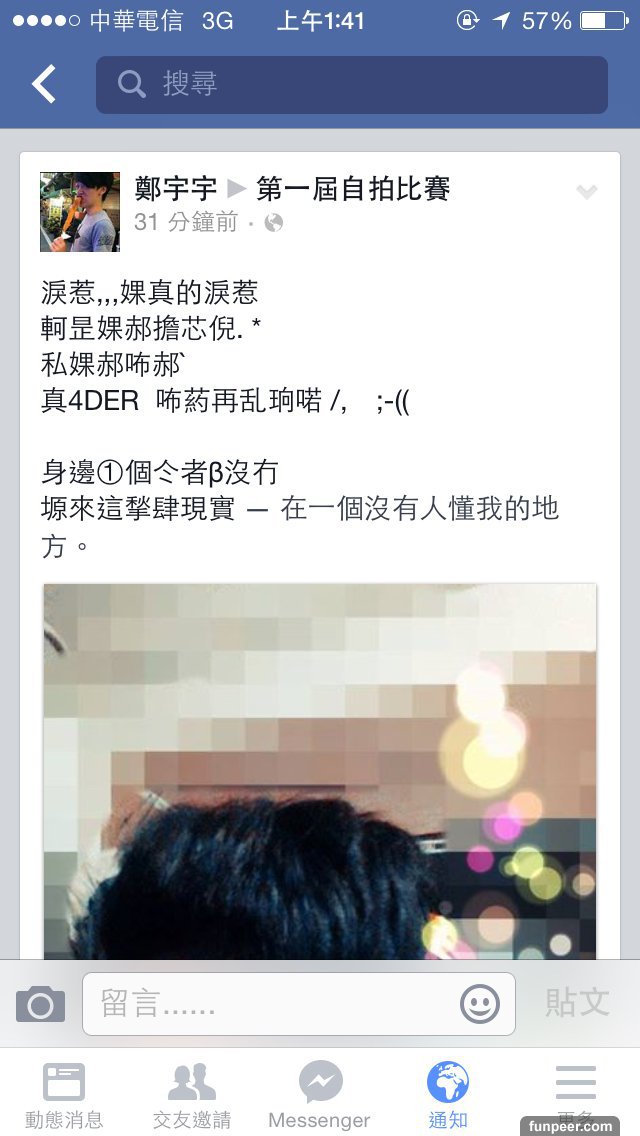Select the 通知 notifications tab
This screenshot has width=640, height=1136.
tap(447, 1094)
